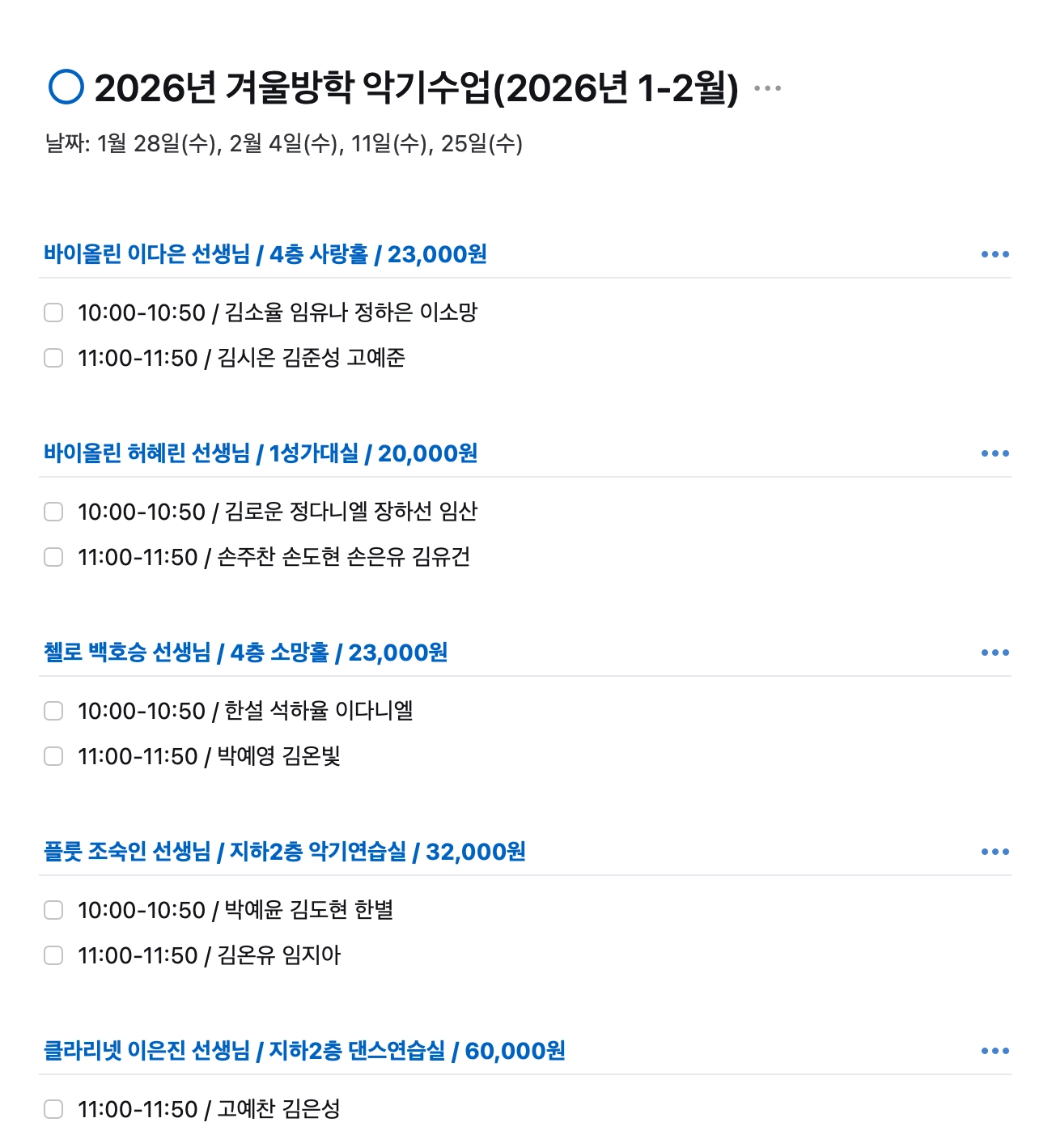Open the more menu for 플룻 조숙인 선생님 heading

coord(995,852)
